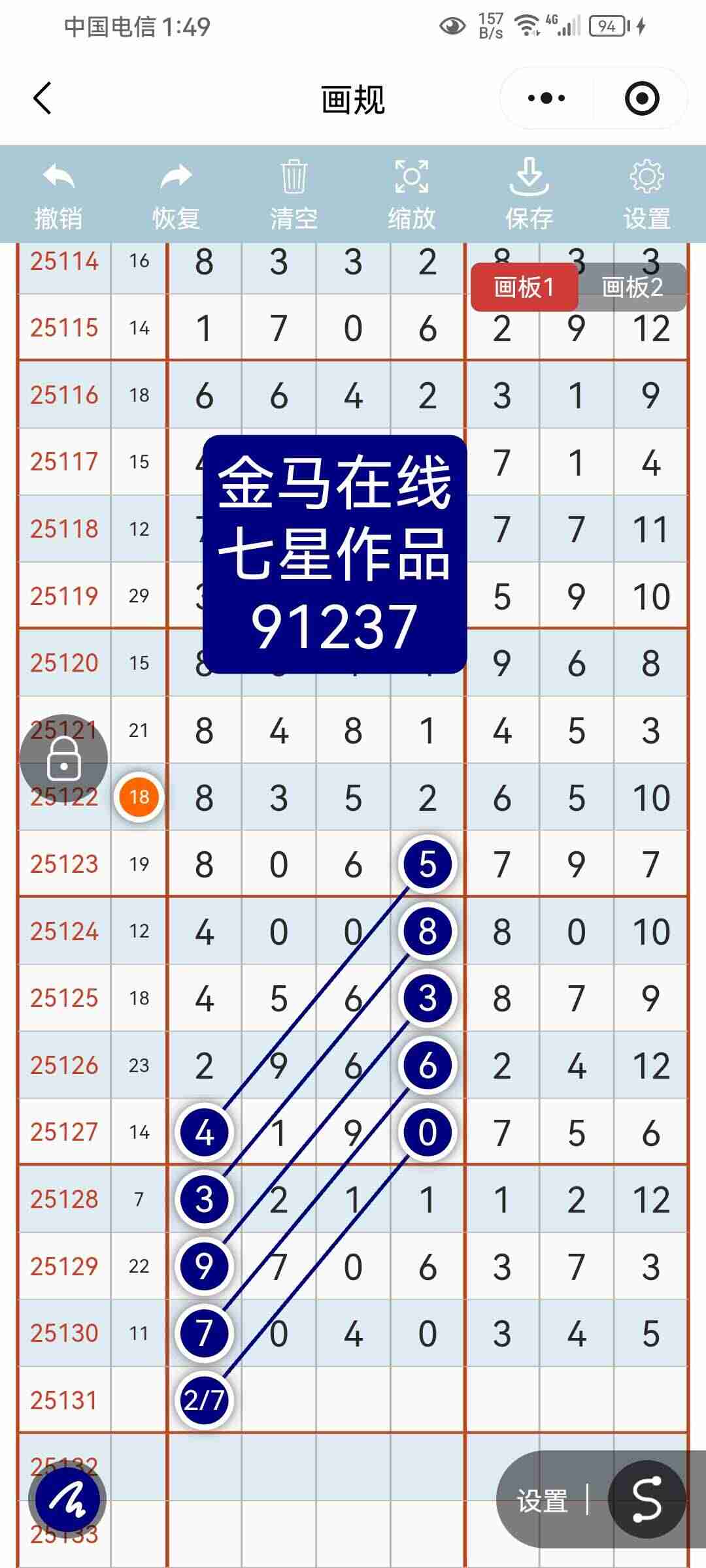The width and height of the screenshot is (706, 1568).
Task: Tap the 缩放 zoom icon in the toolbar
Action: 411,180
